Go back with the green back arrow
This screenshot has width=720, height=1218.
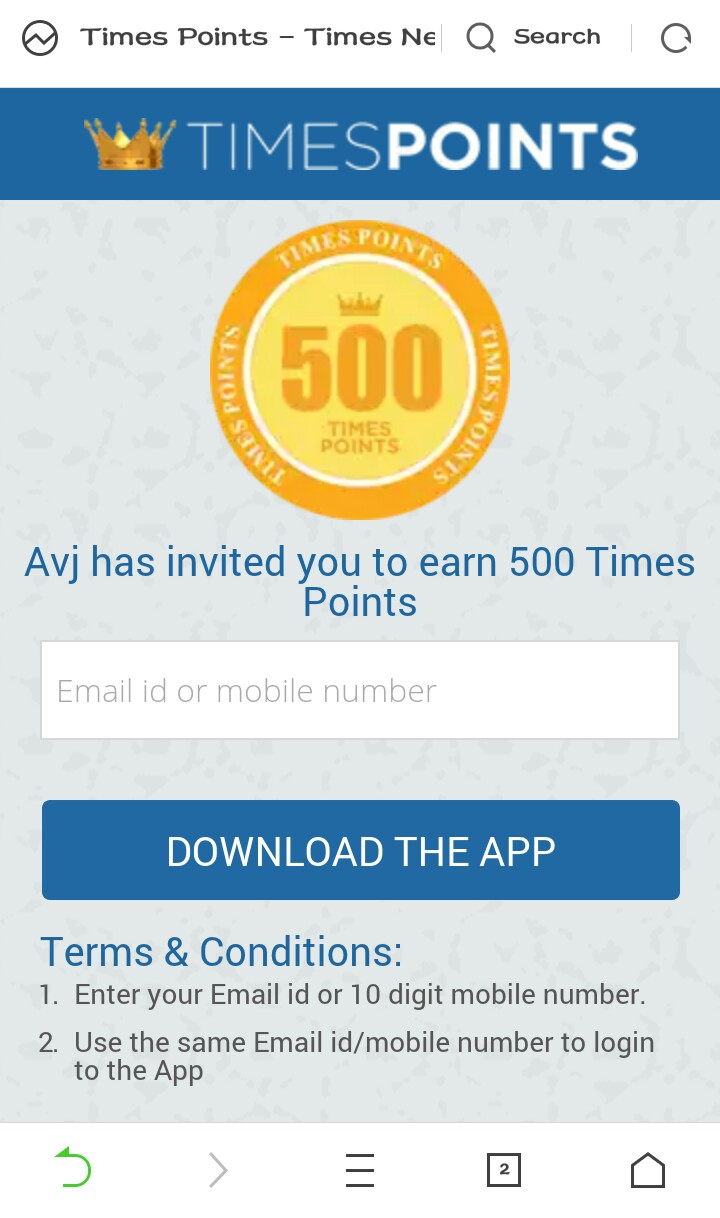click(x=73, y=1168)
